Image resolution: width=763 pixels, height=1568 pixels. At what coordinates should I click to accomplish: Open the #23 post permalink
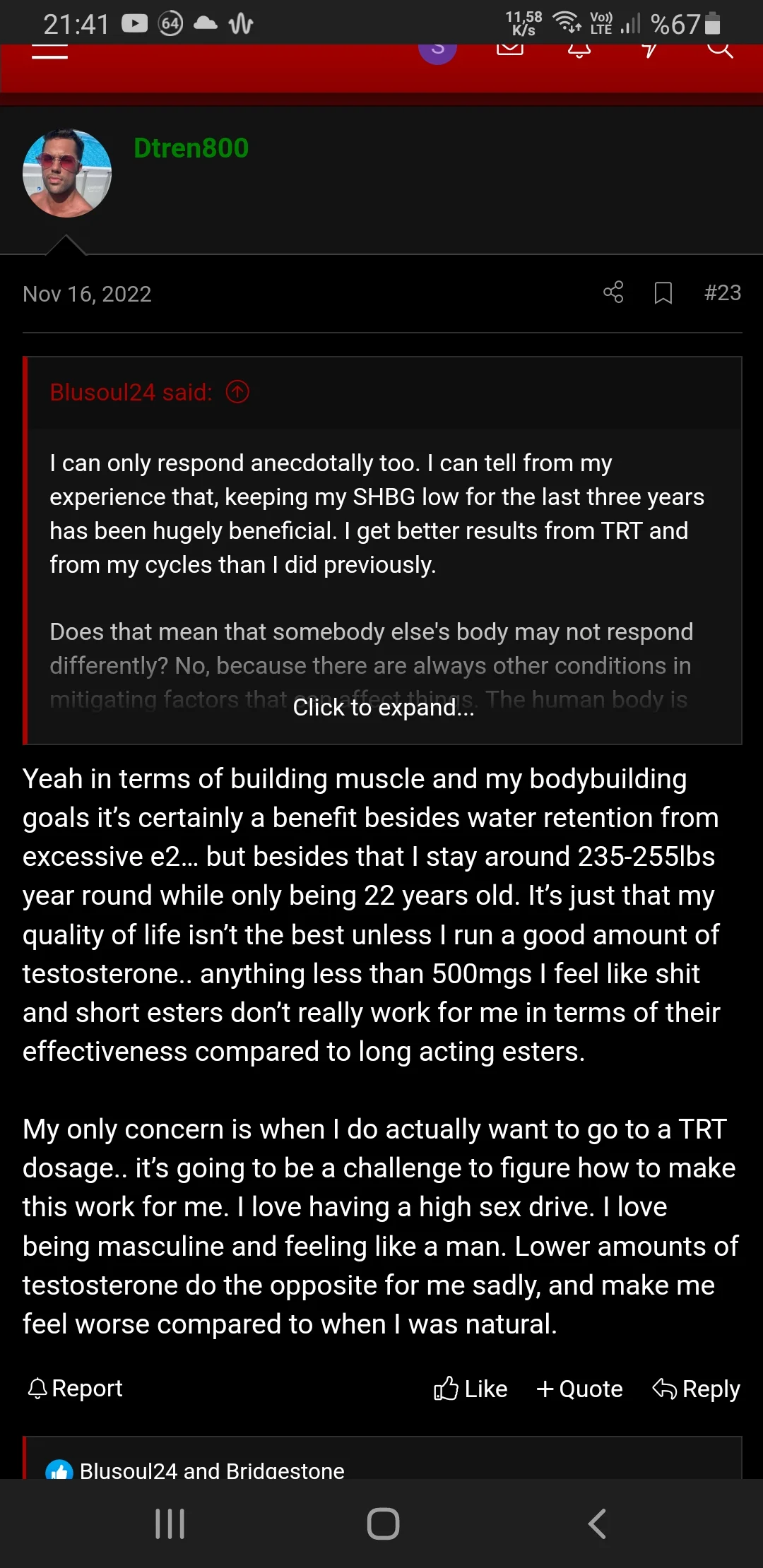point(722,292)
